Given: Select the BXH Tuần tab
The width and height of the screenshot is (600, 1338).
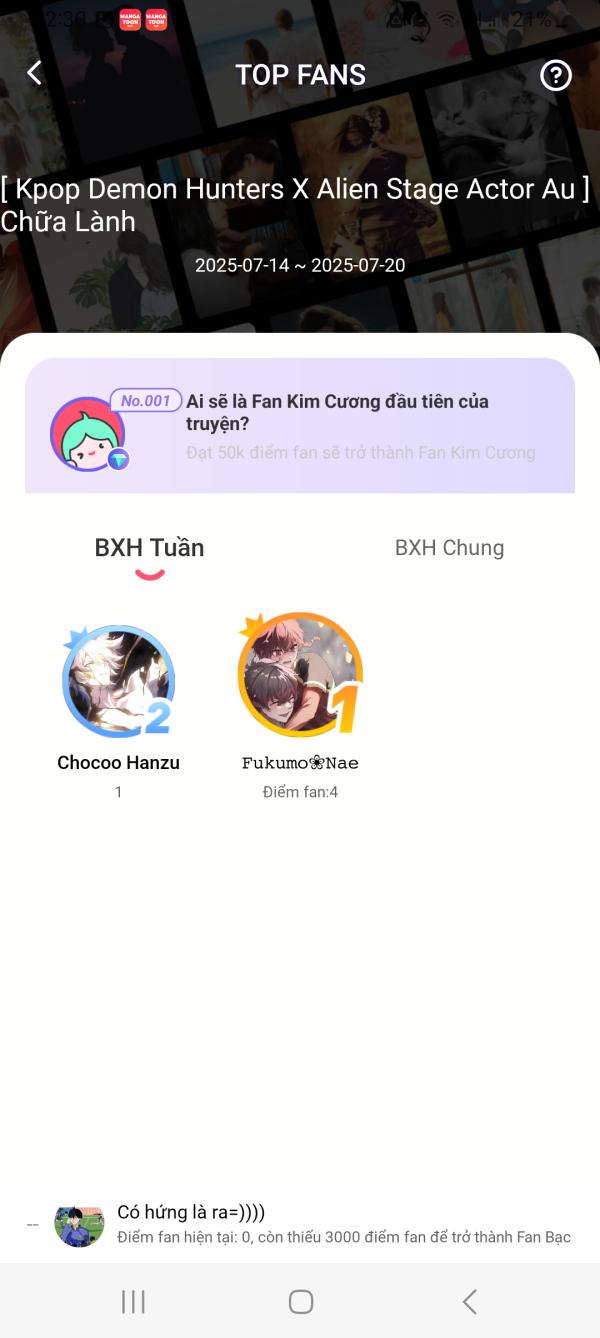Looking at the screenshot, I should [149, 548].
